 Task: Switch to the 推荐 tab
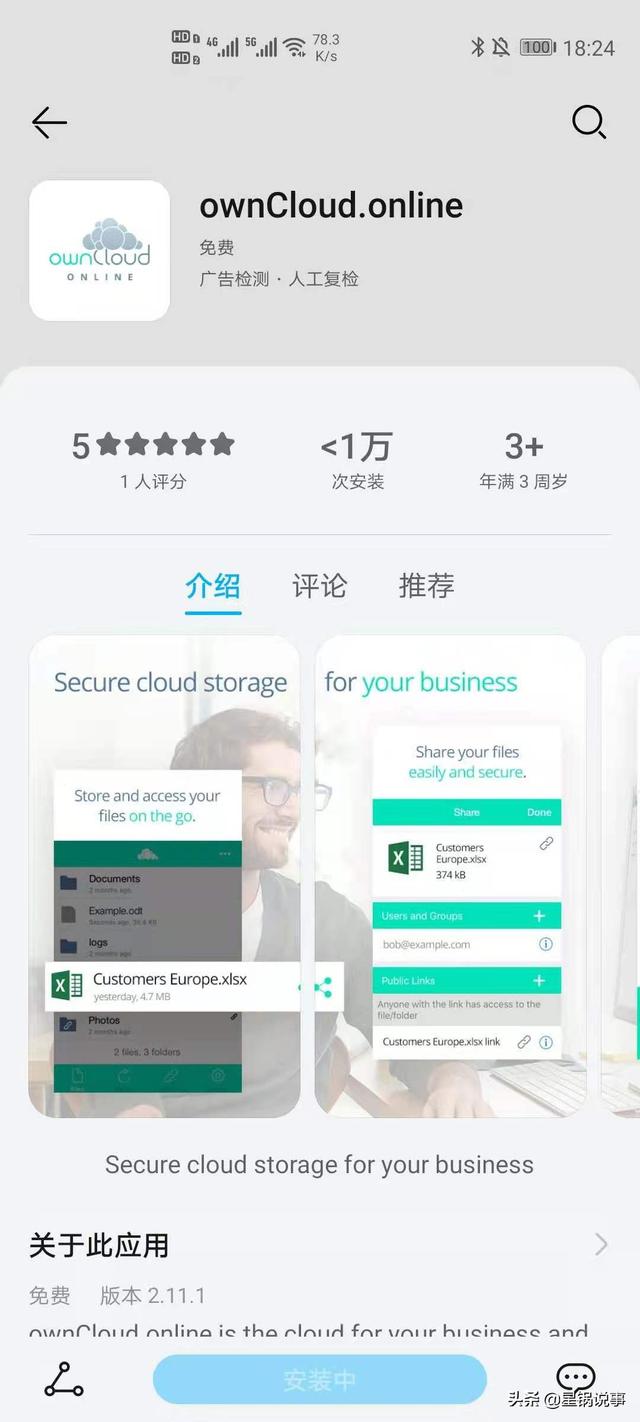pos(426,586)
